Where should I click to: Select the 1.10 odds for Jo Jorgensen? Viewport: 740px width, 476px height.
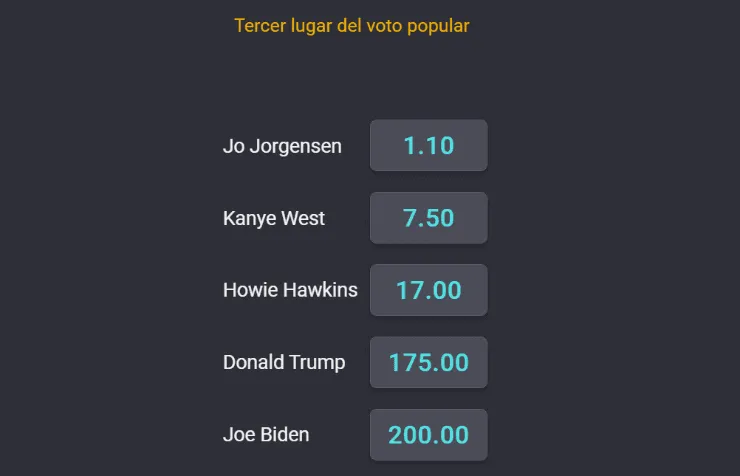point(428,146)
